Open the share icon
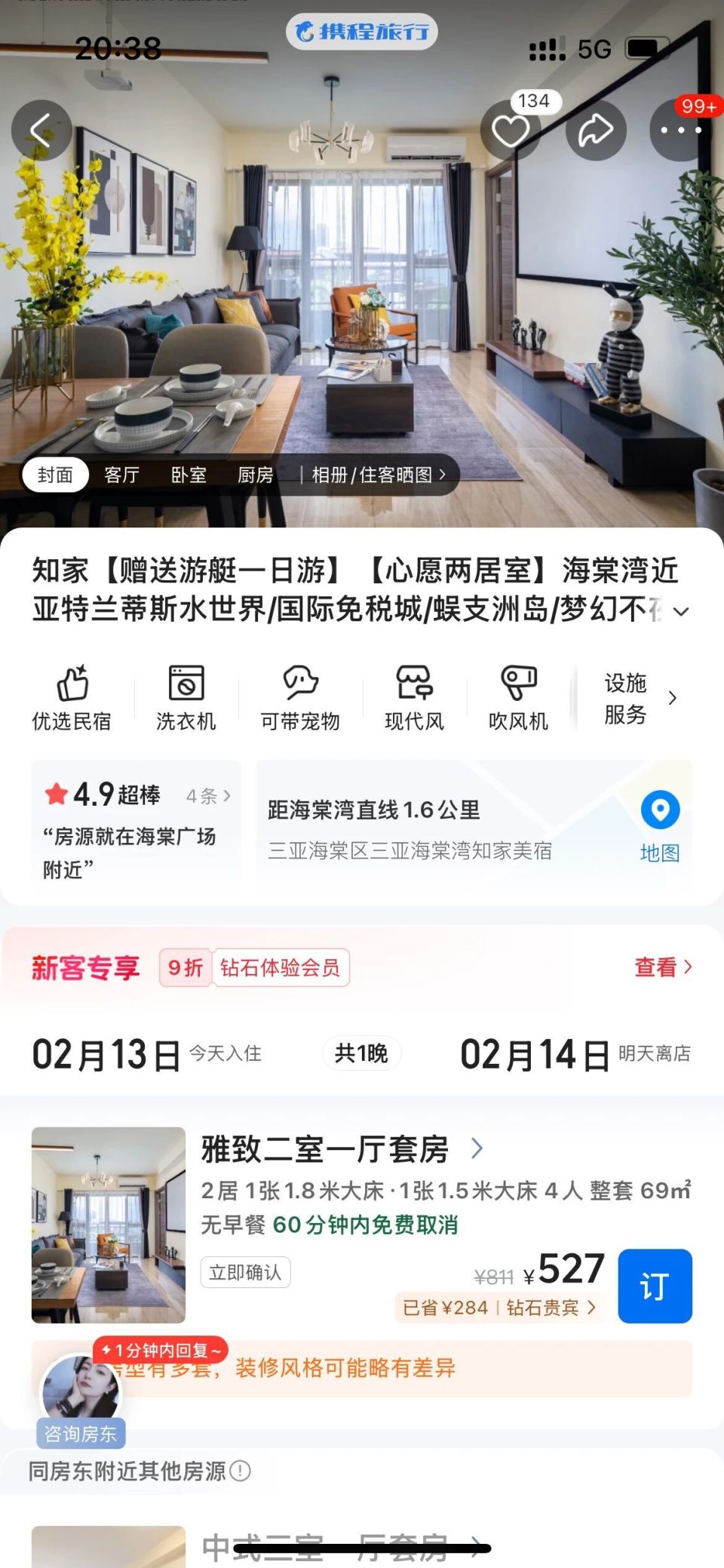Viewport: 724px width, 1568px height. [x=596, y=130]
